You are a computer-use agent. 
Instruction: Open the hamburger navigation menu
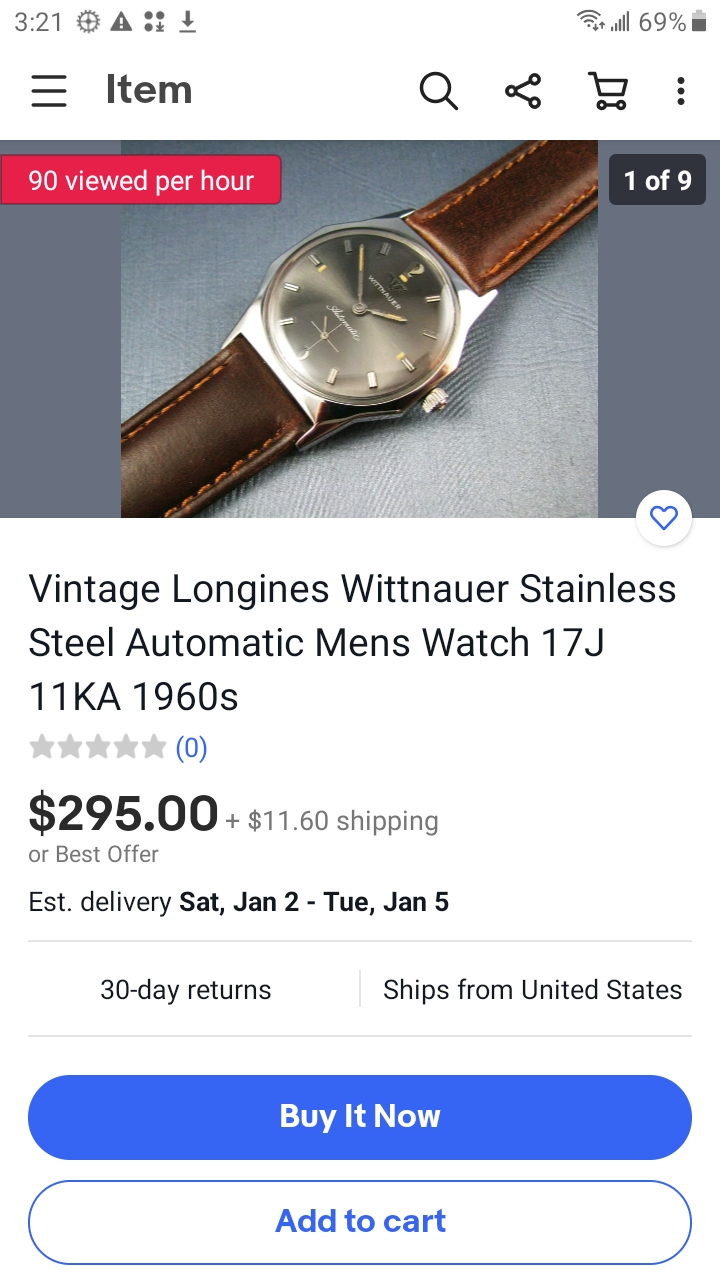click(x=49, y=91)
